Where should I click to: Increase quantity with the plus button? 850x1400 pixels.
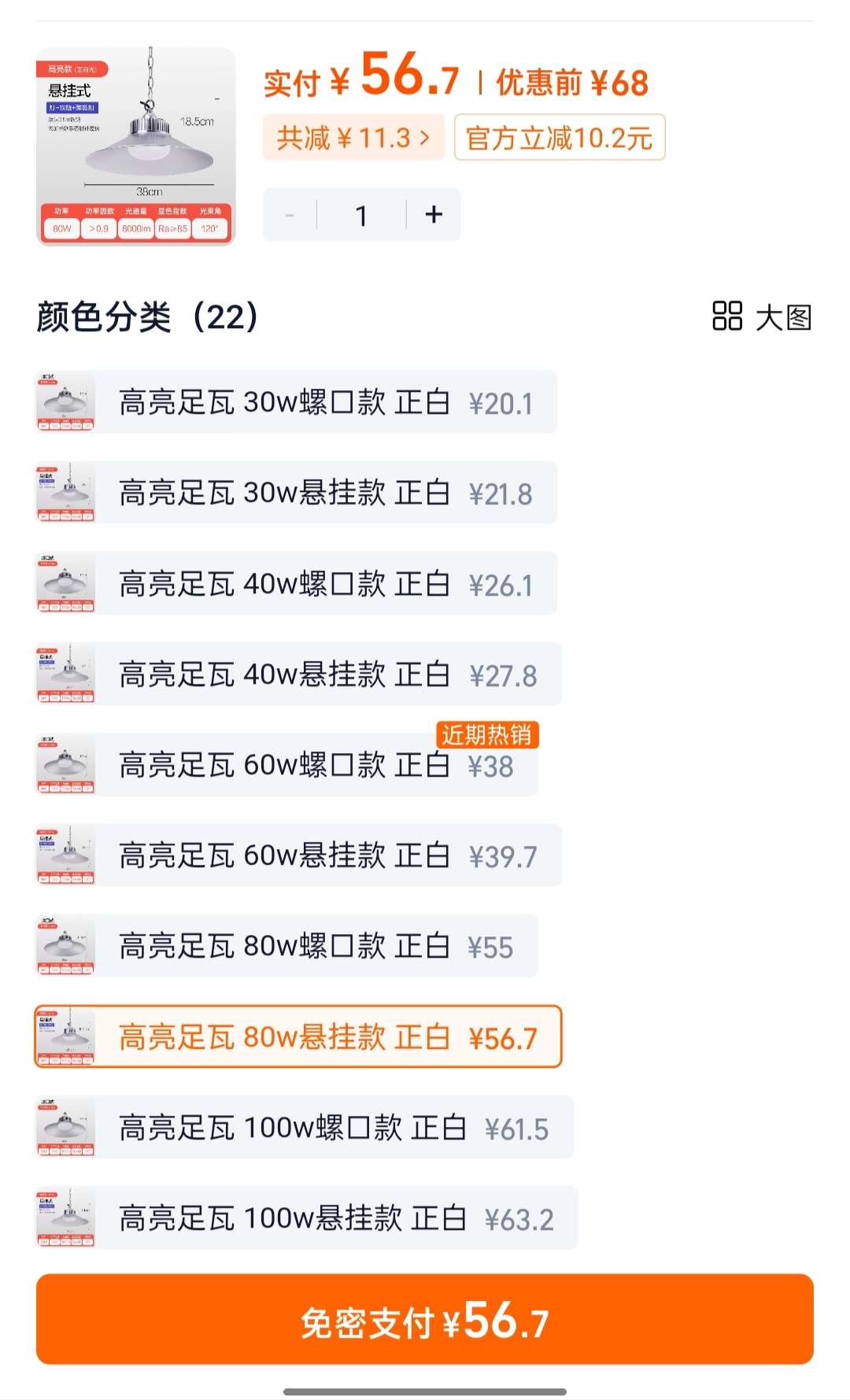434,215
